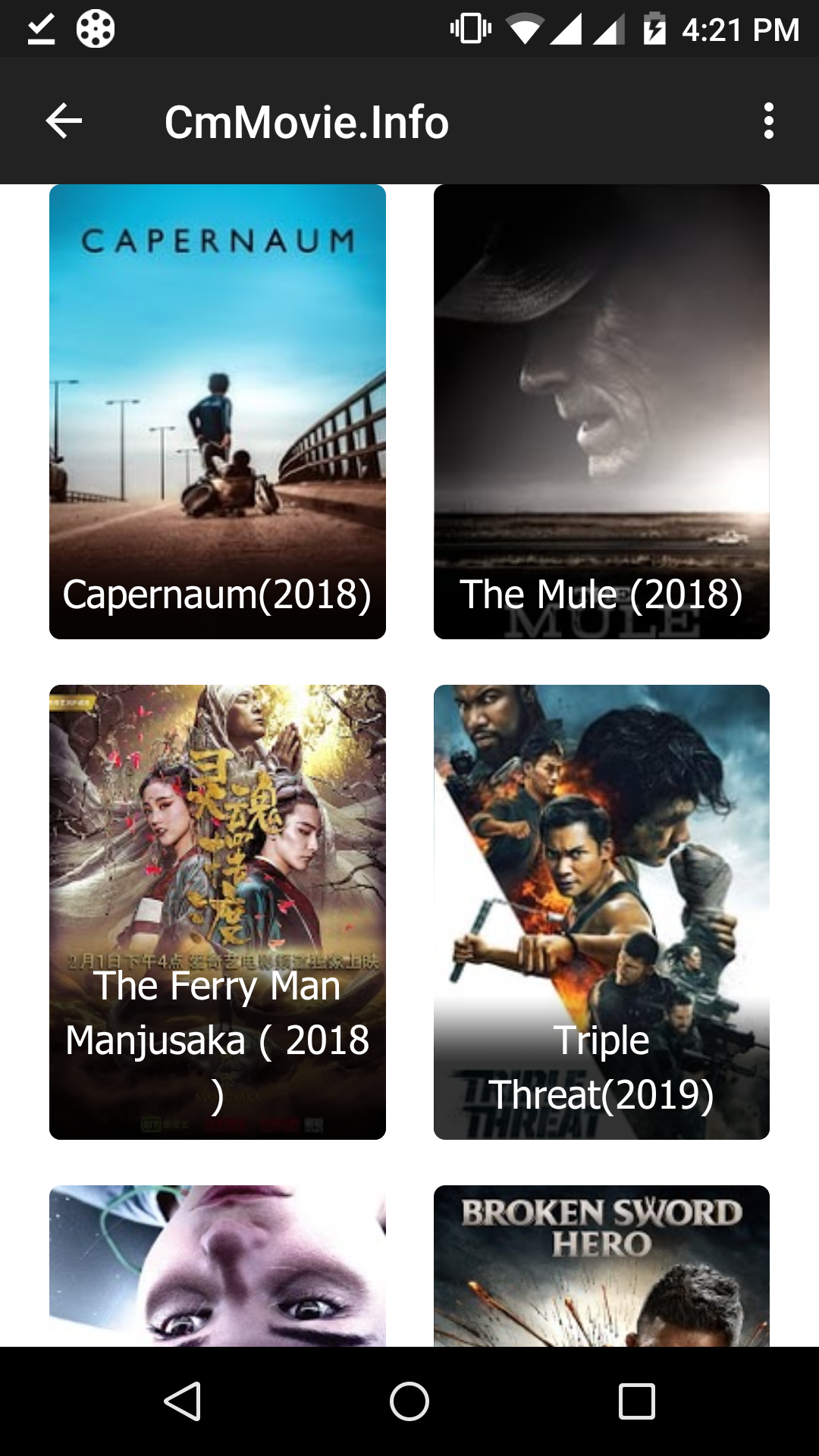Viewport: 819px width, 1456px height.
Task: Open the overflow menu
Action: tap(768, 121)
